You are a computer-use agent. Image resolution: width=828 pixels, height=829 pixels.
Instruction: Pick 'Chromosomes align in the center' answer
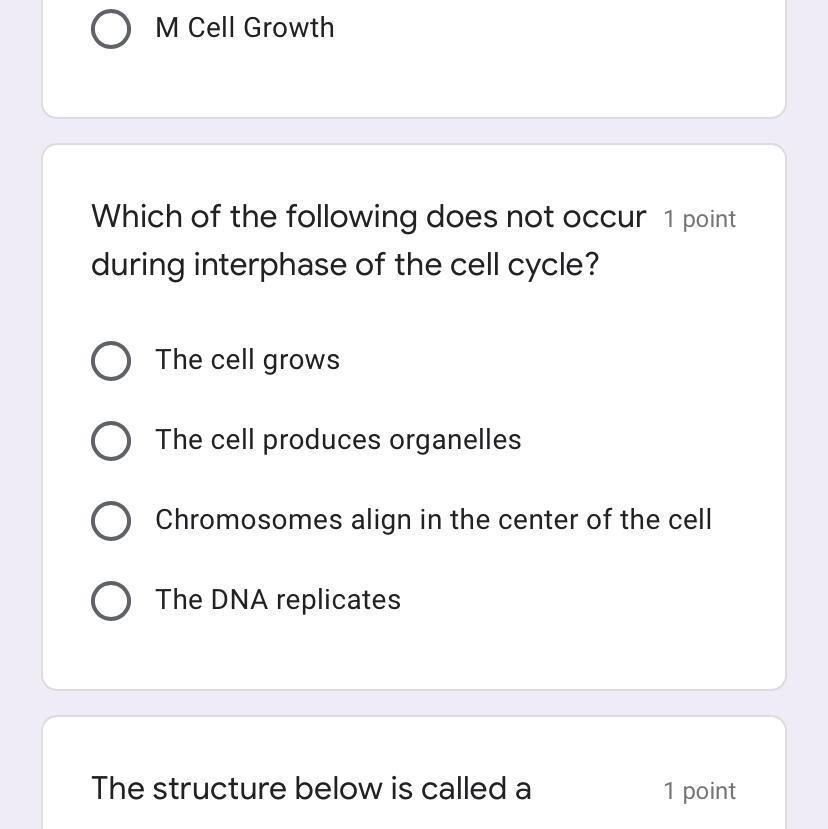[x=110, y=521]
